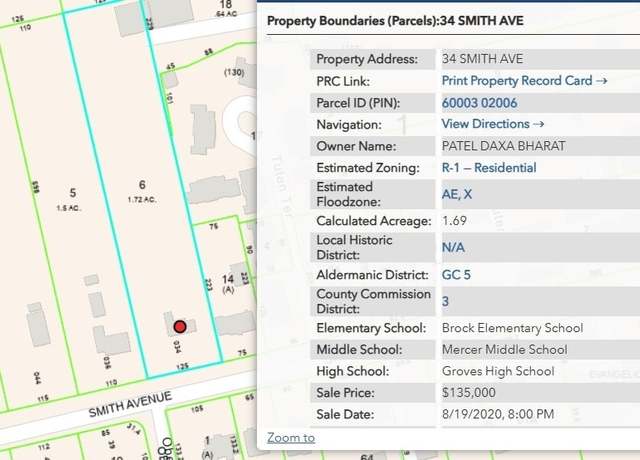Open the Local Historic District N/A link
640x460 pixels.
(x=453, y=247)
